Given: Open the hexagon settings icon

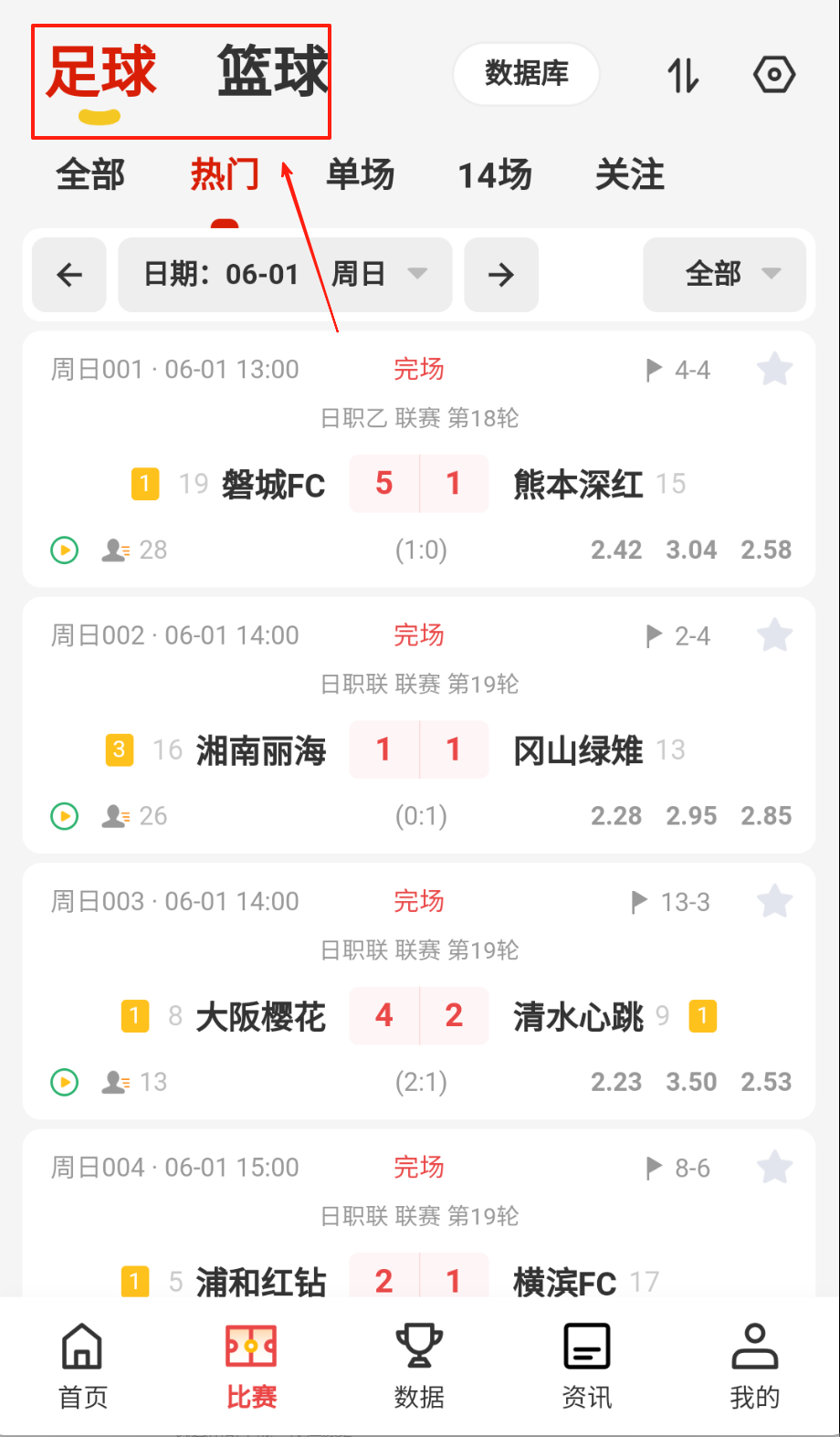Looking at the screenshot, I should (x=774, y=75).
